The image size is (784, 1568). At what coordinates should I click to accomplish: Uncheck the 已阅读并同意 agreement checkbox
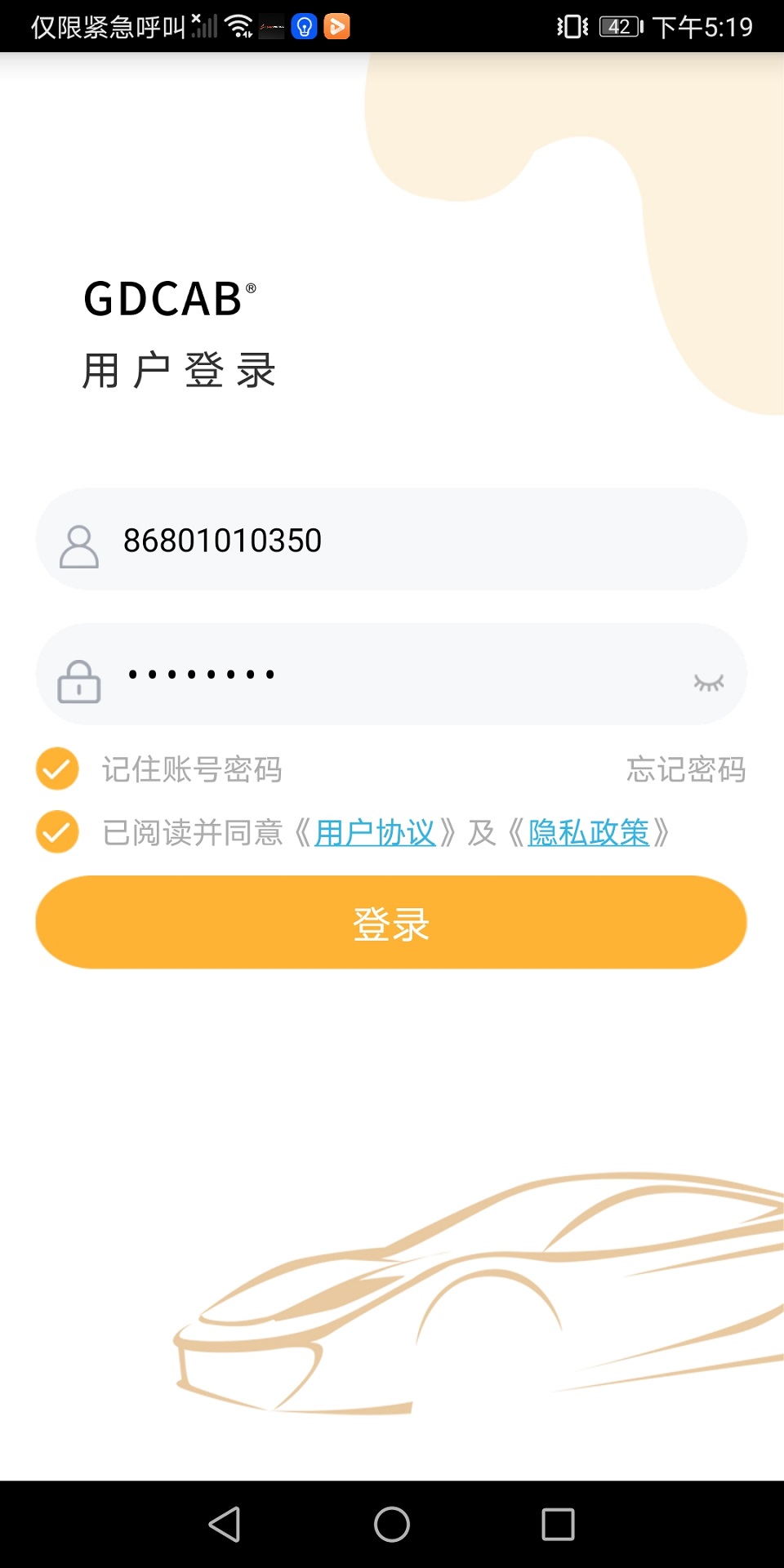[x=57, y=832]
